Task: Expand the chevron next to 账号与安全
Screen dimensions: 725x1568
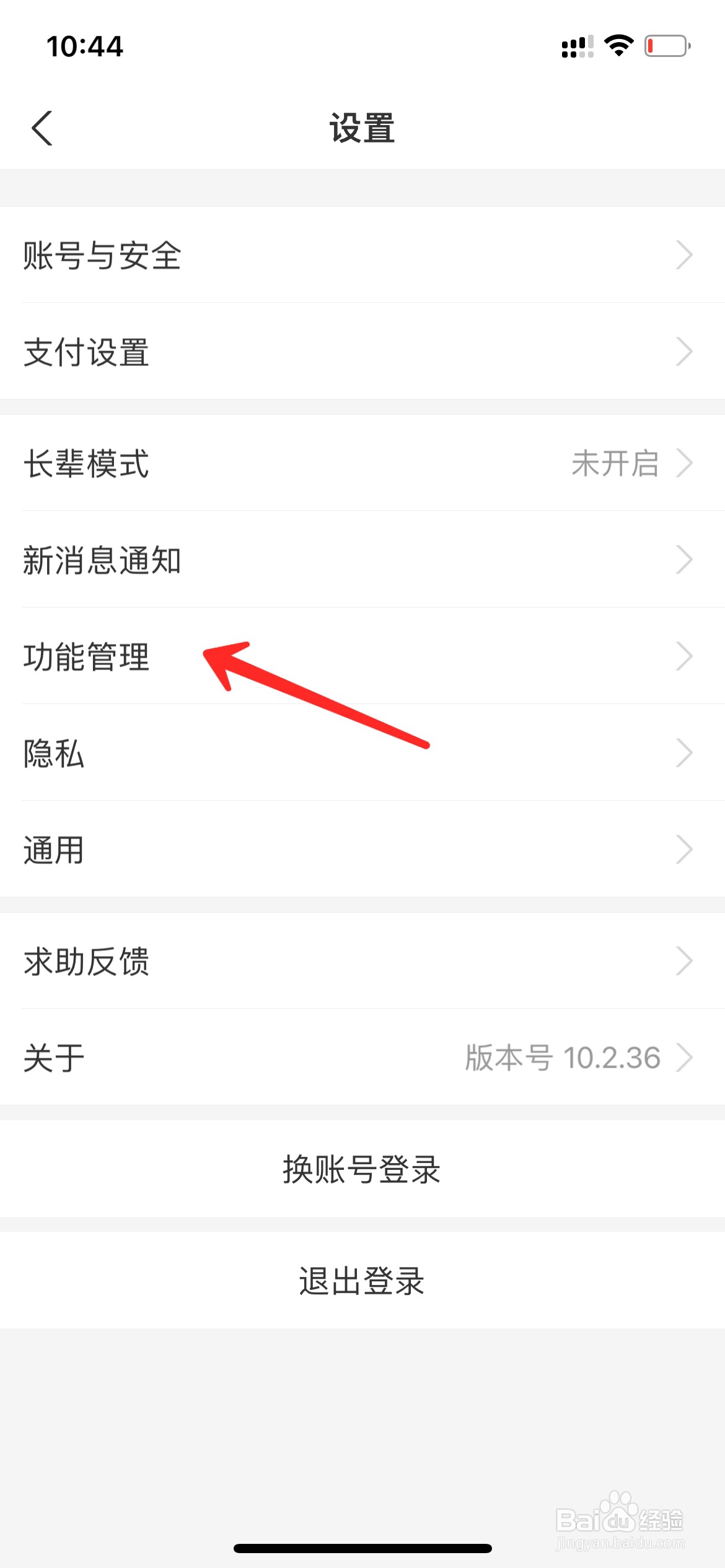Action: pyautogui.click(x=685, y=255)
